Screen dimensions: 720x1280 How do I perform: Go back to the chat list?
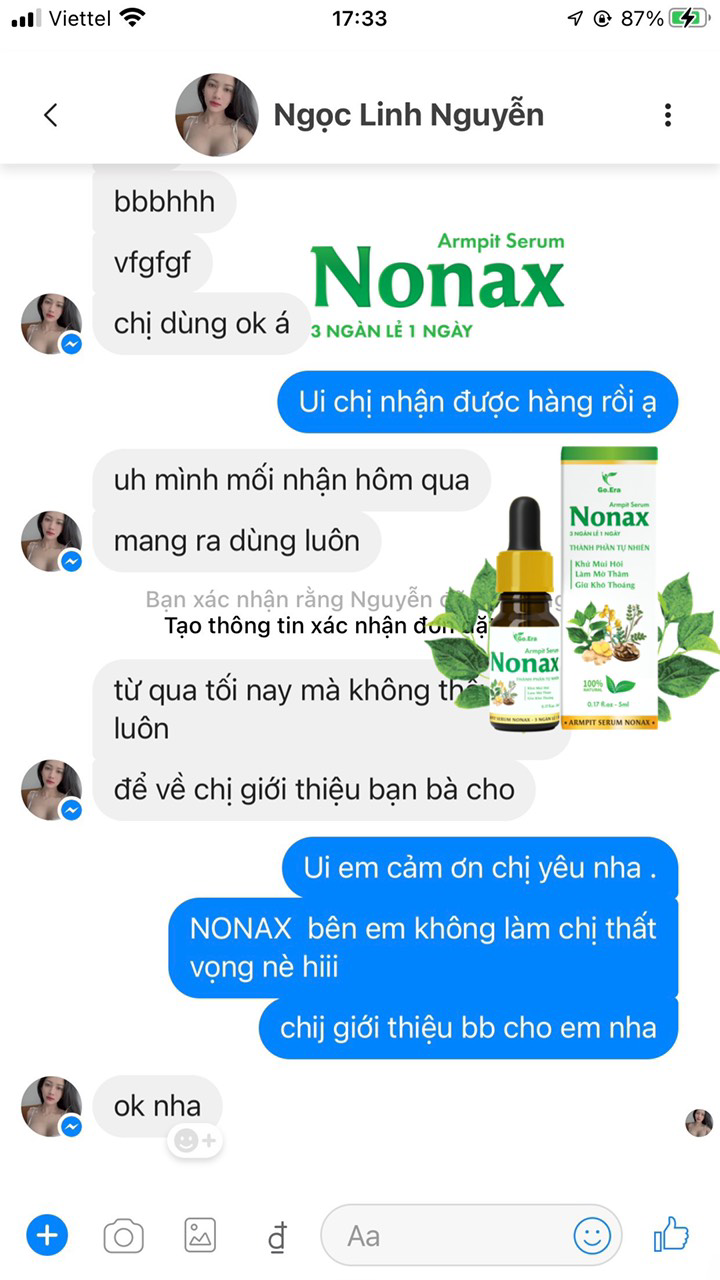pyautogui.click(x=51, y=115)
